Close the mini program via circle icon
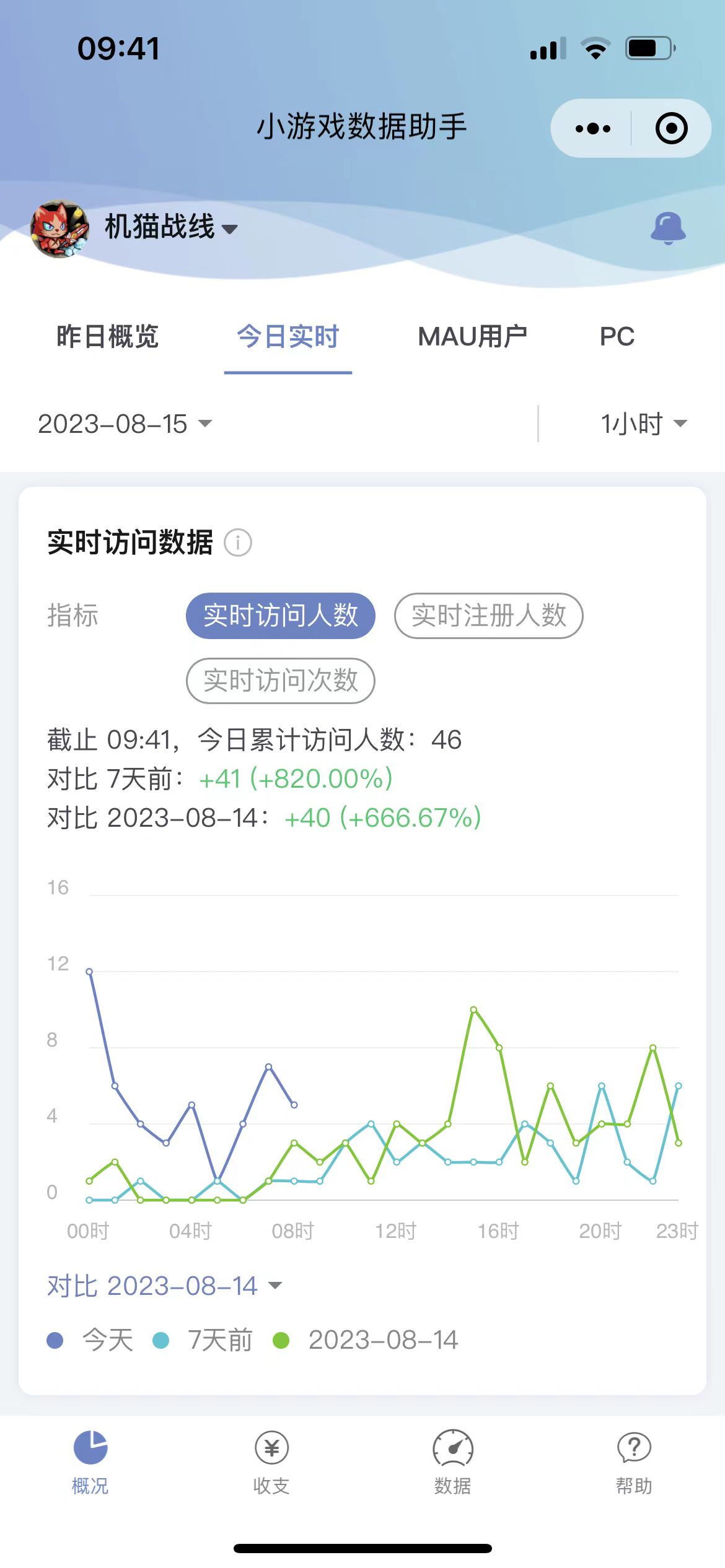Viewport: 725px width, 1568px height. [x=671, y=129]
